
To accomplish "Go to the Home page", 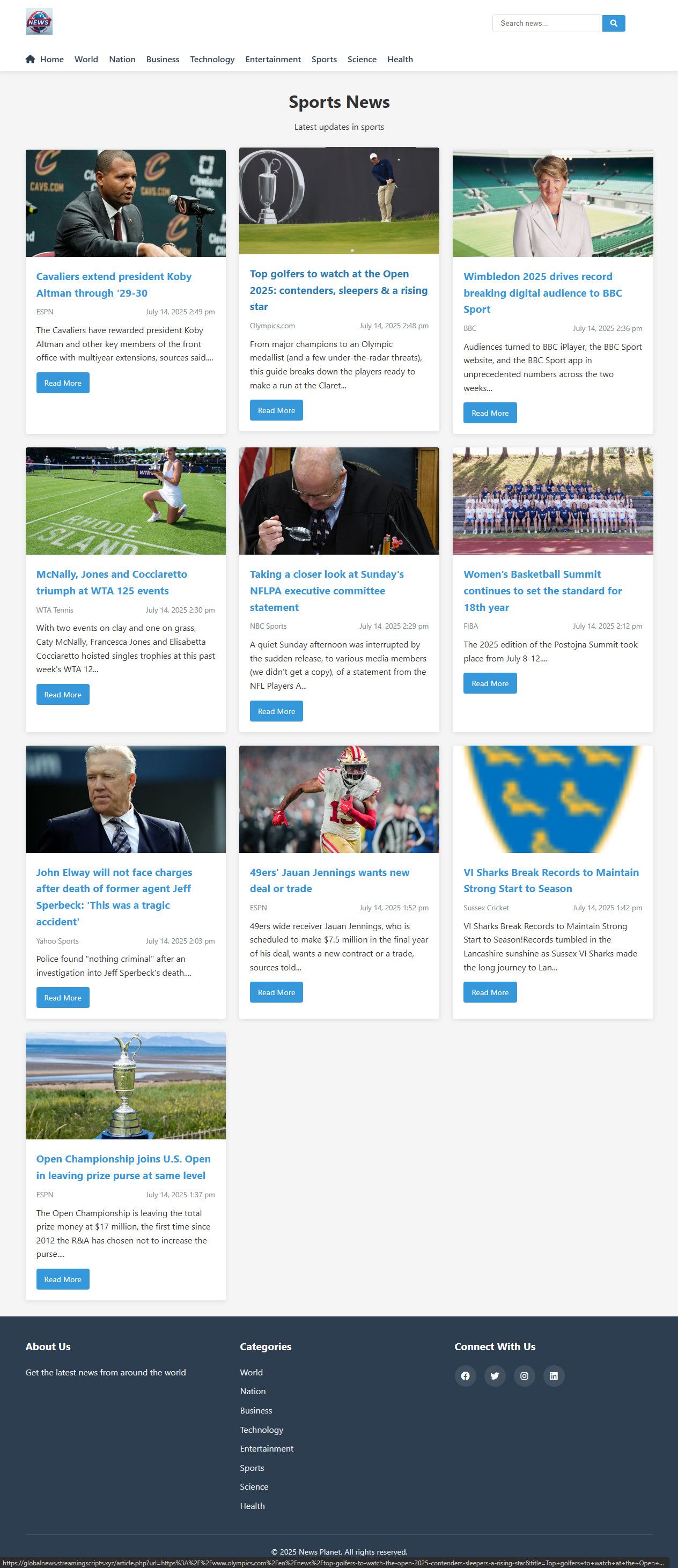I will point(45,59).
